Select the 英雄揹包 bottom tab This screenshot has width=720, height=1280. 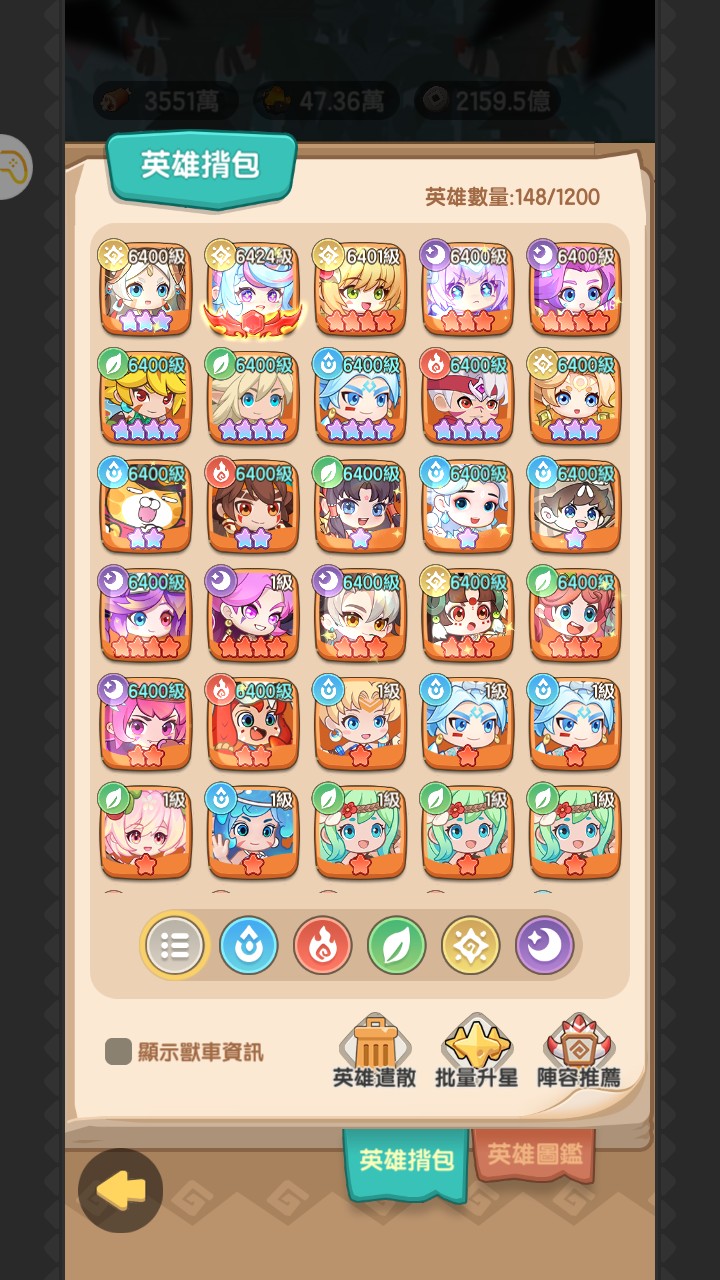[406, 1160]
